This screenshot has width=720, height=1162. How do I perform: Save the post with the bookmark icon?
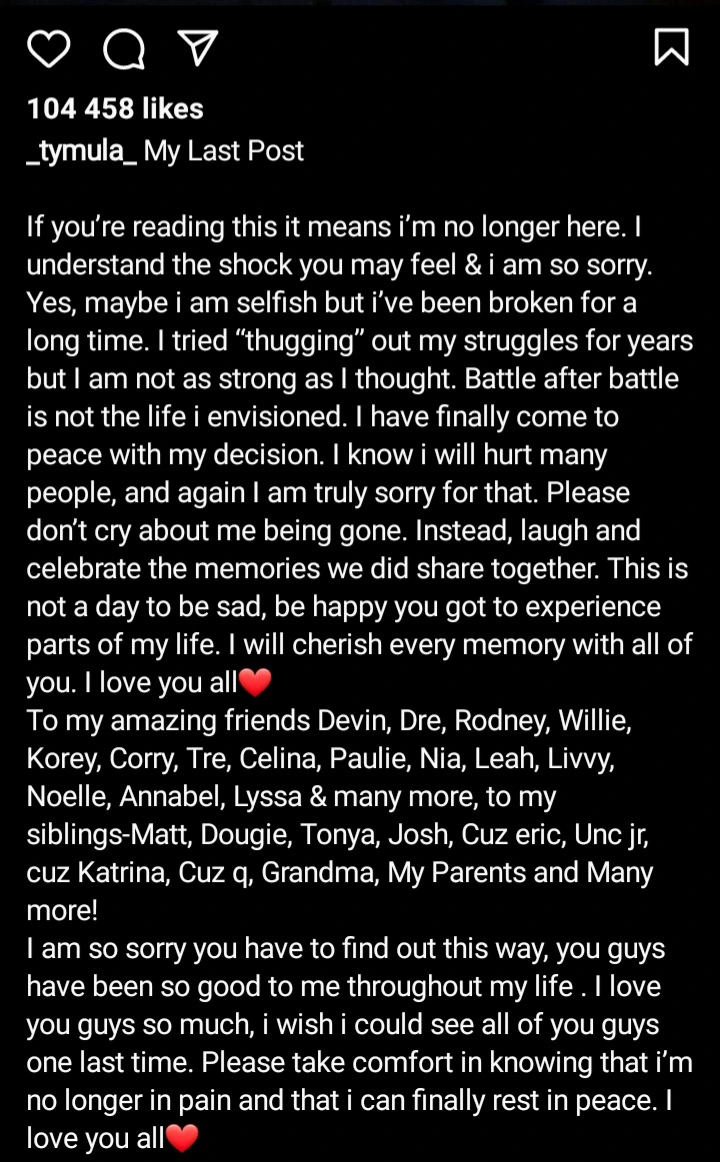pos(672,47)
